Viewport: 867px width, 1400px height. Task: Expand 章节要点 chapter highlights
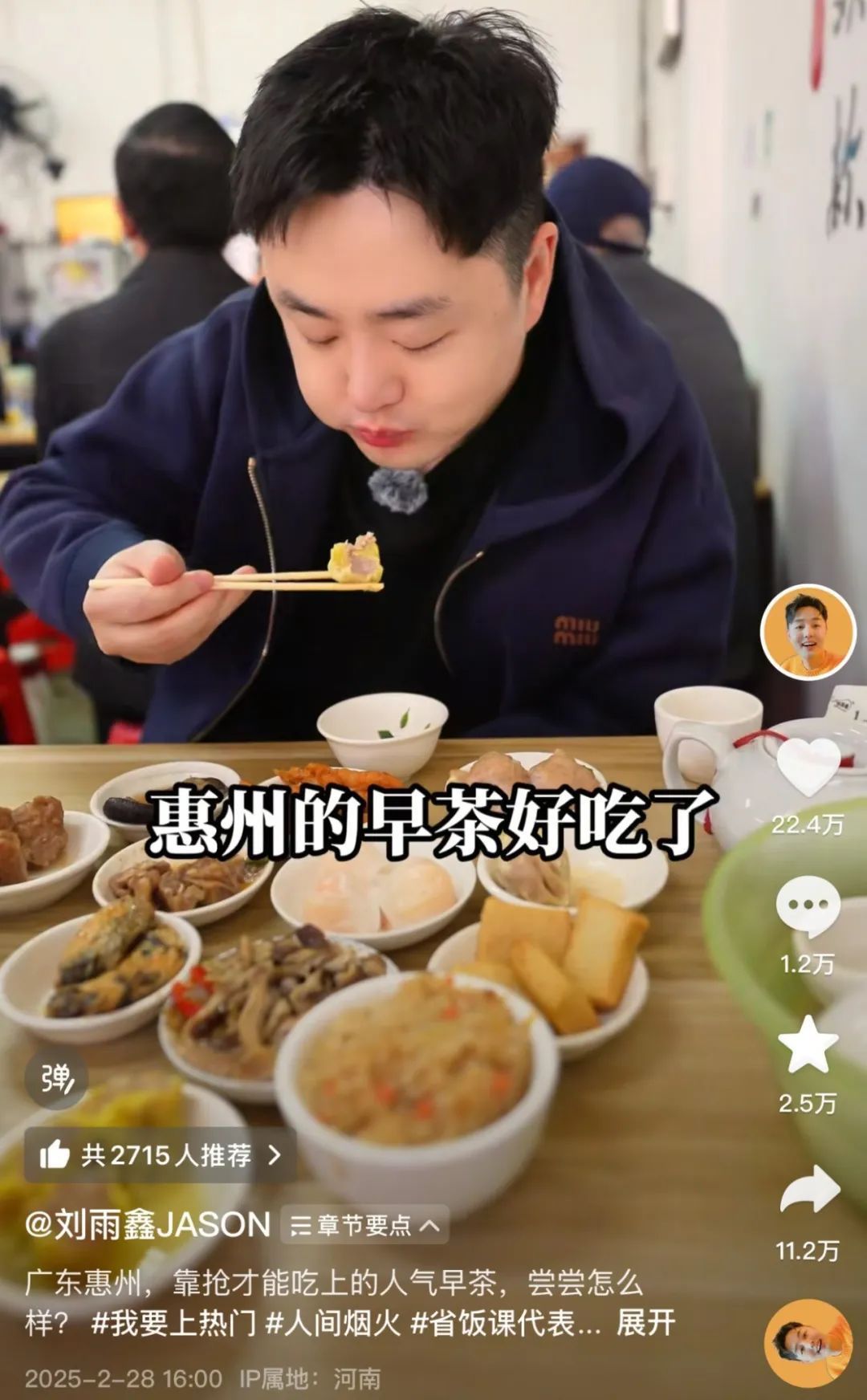click(x=365, y=1226)
